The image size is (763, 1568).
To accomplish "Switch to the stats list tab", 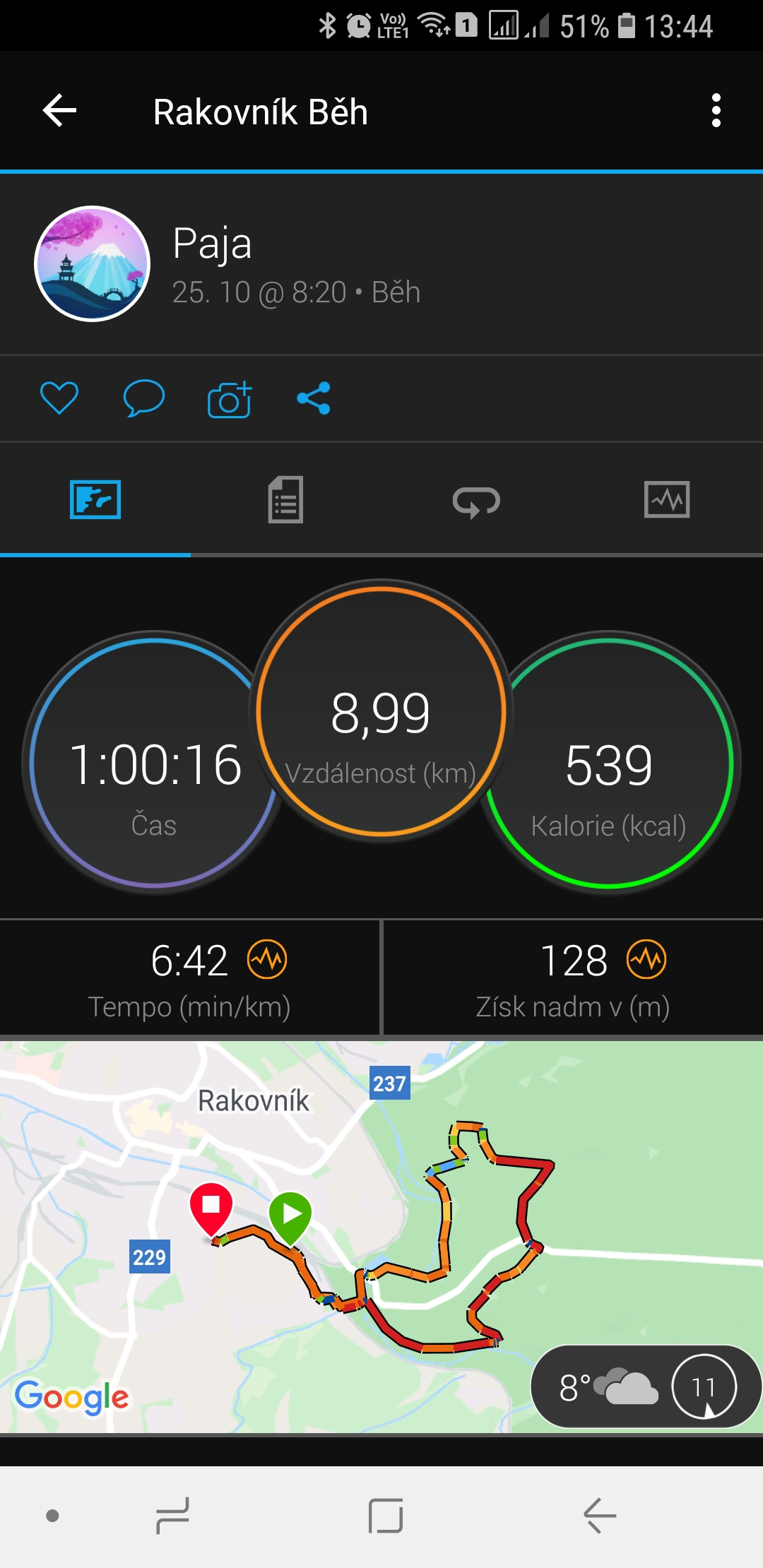I will (x=285, y=499).
